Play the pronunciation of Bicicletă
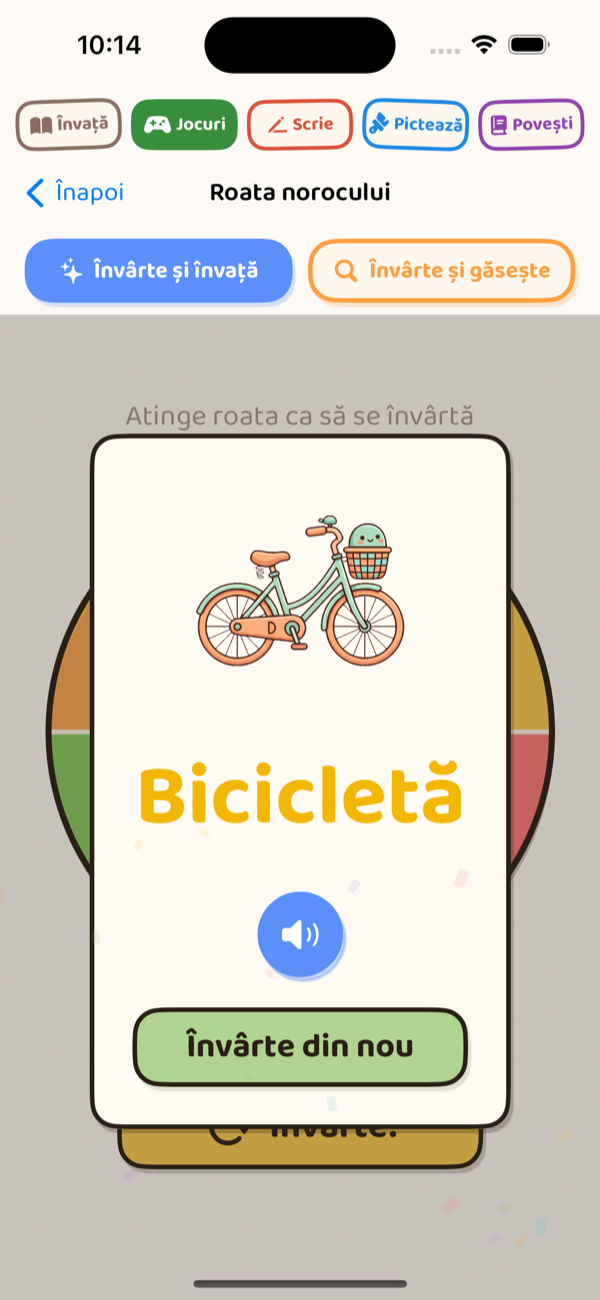This screenshot has width=600, height=1300. pyautogui.click(x=300, y=935)
